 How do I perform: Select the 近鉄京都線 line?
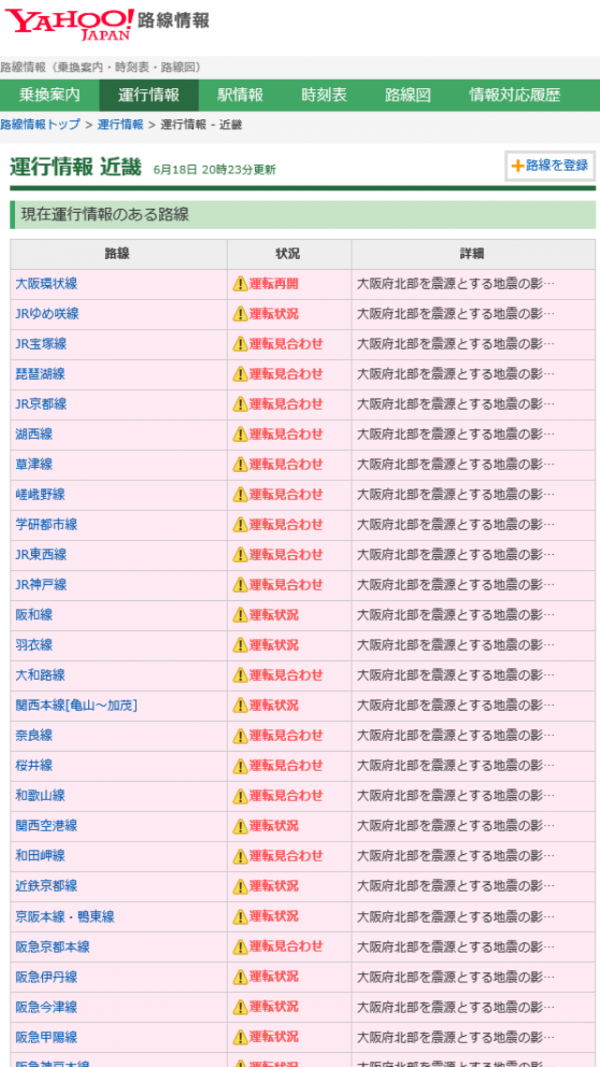click(x=46, y=886)
